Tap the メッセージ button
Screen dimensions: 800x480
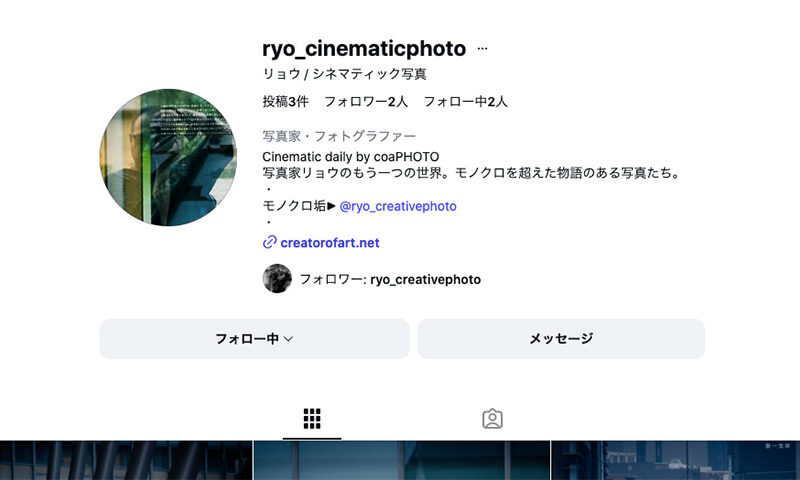[560, 339]
